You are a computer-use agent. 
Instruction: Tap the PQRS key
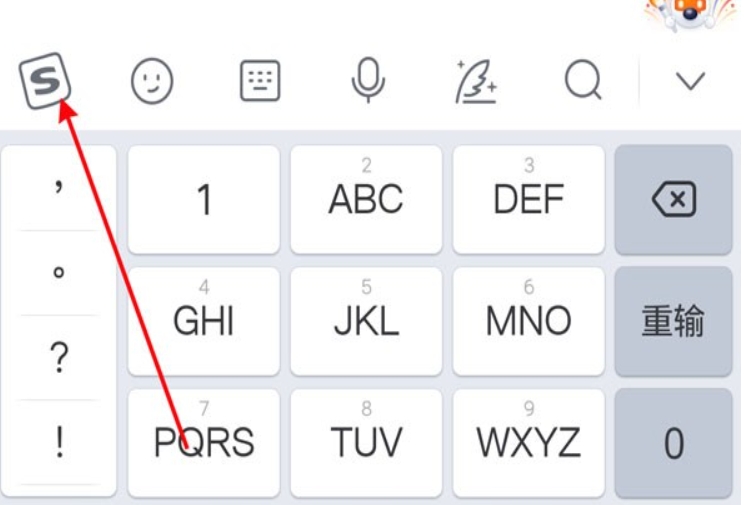click(204, 443)
